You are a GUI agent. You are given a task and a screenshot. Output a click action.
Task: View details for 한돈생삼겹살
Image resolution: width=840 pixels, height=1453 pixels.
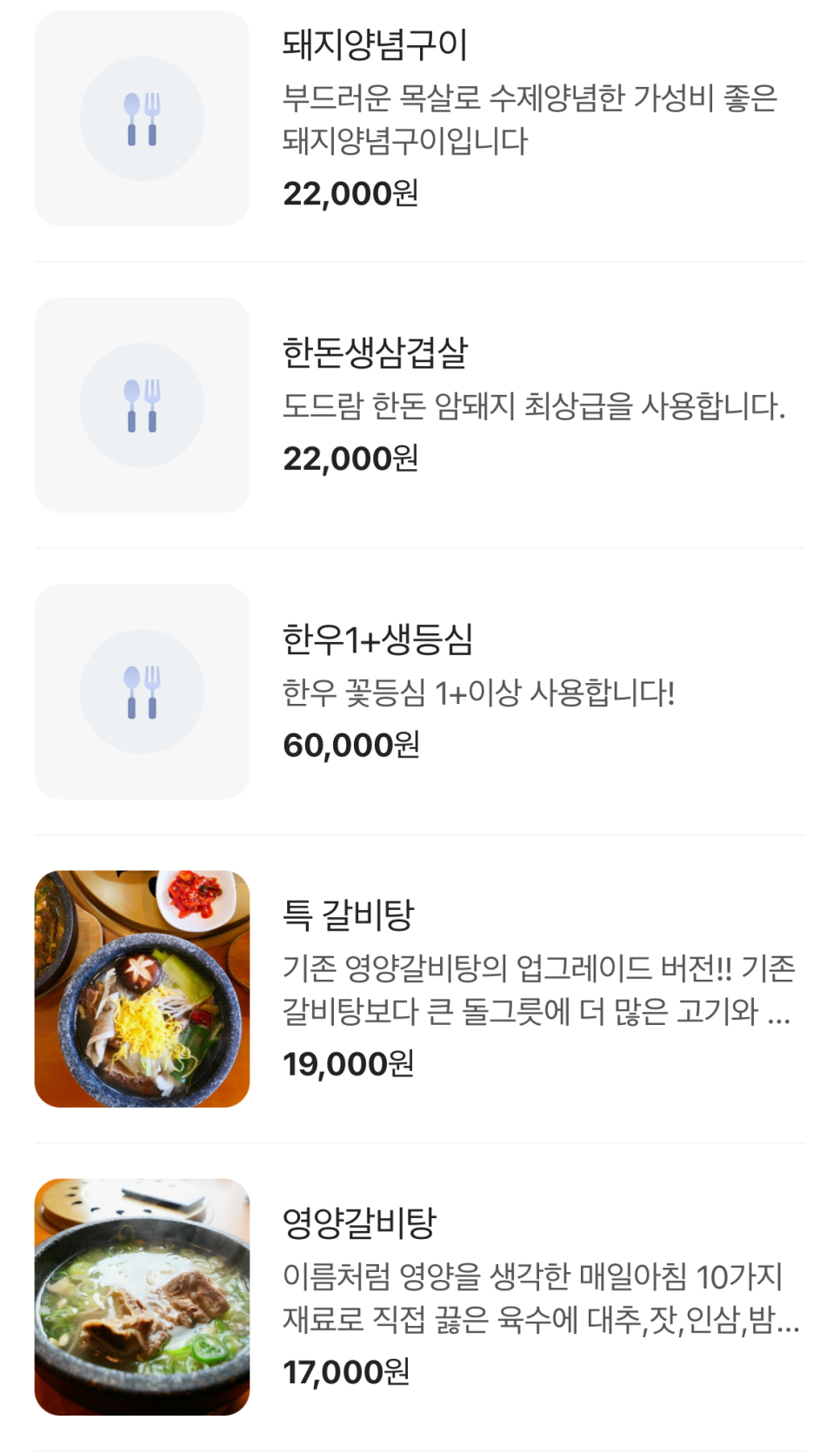(376, 352)
